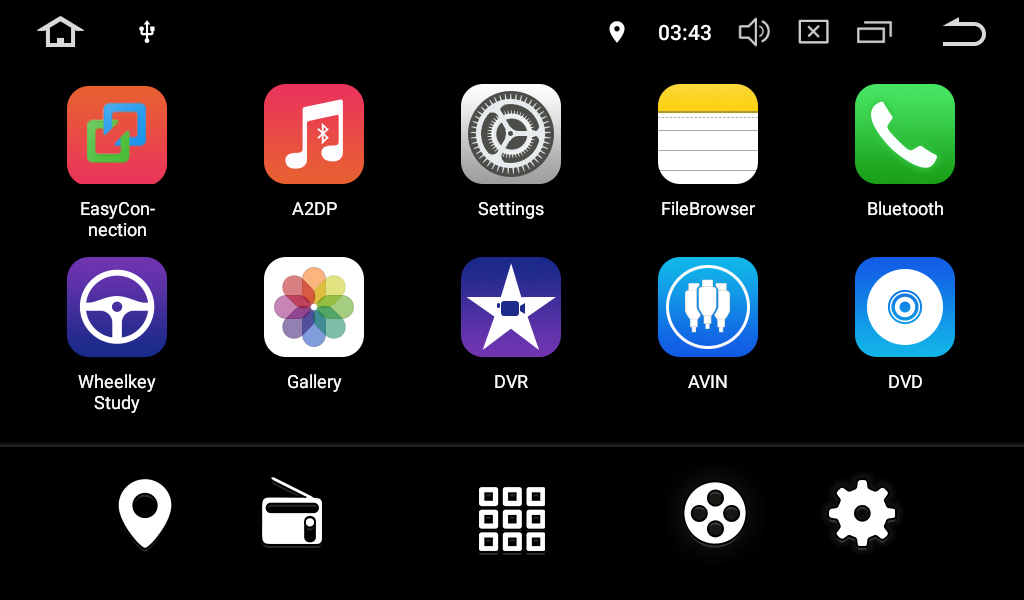The width and height of the screenshot is (1024, 600).
Task: Launch the DVR app
Action: [511, 308]
